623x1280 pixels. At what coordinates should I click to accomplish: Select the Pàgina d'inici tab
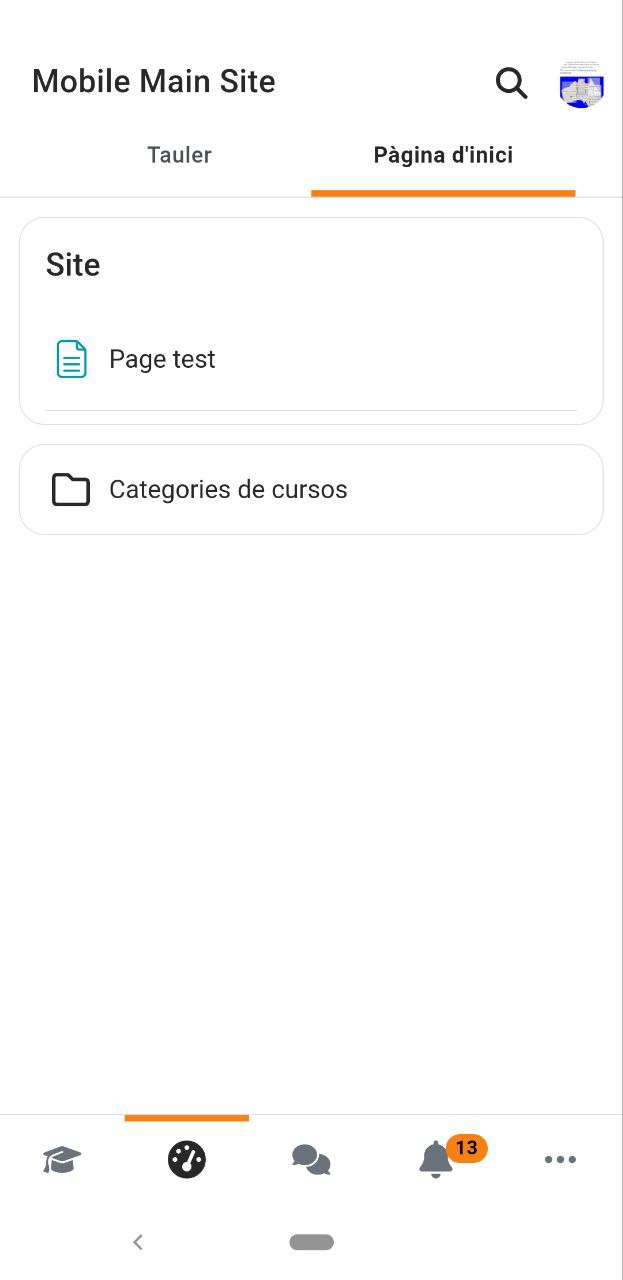tap(443, 155)
